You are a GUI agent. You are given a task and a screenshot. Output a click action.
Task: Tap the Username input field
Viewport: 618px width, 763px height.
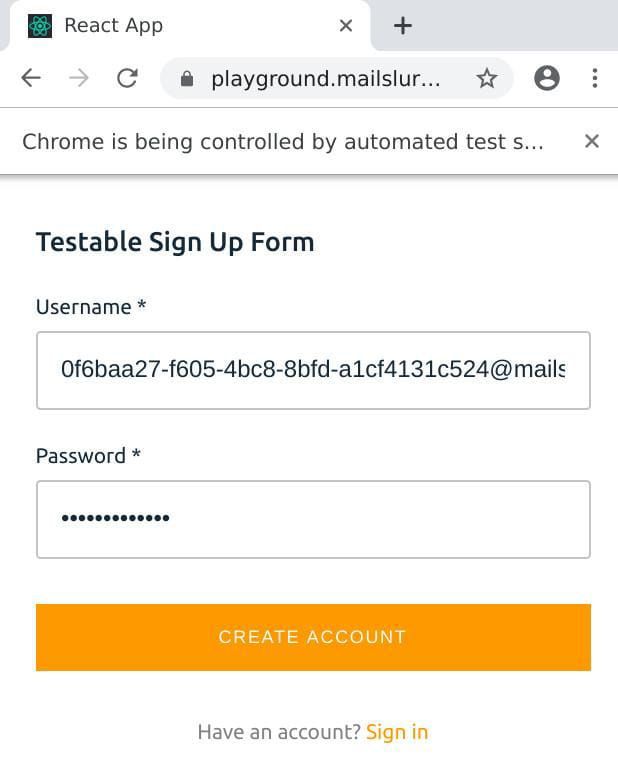[x=313, y=370]
